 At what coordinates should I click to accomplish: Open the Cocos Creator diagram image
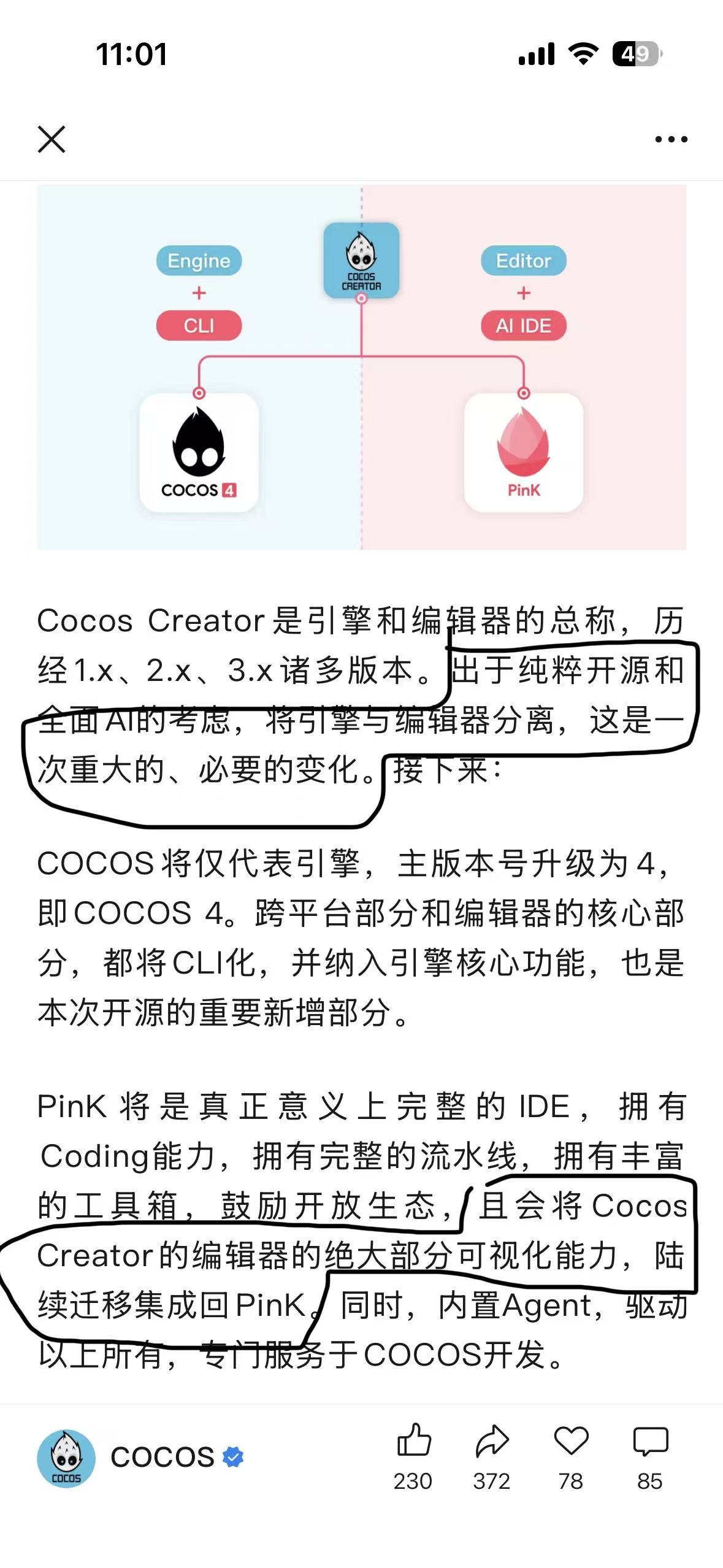361,367
